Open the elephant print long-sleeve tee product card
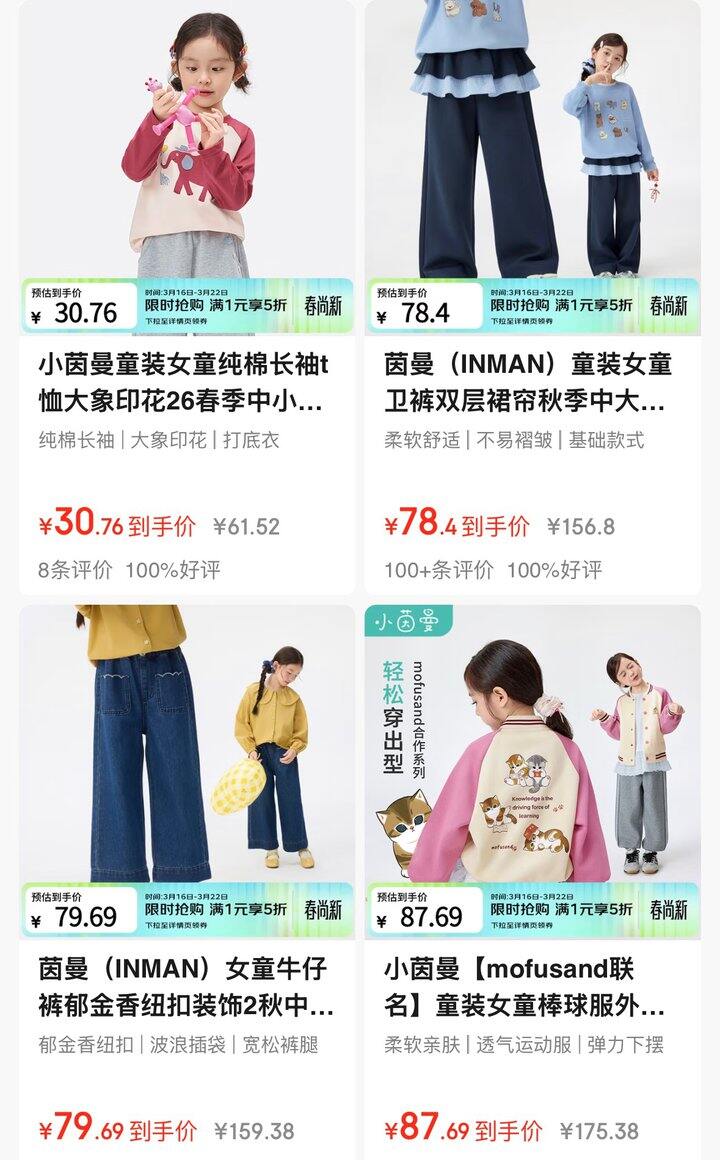Screen dimensions: 720x1160 pyautogui.click(x=186, y=381)
